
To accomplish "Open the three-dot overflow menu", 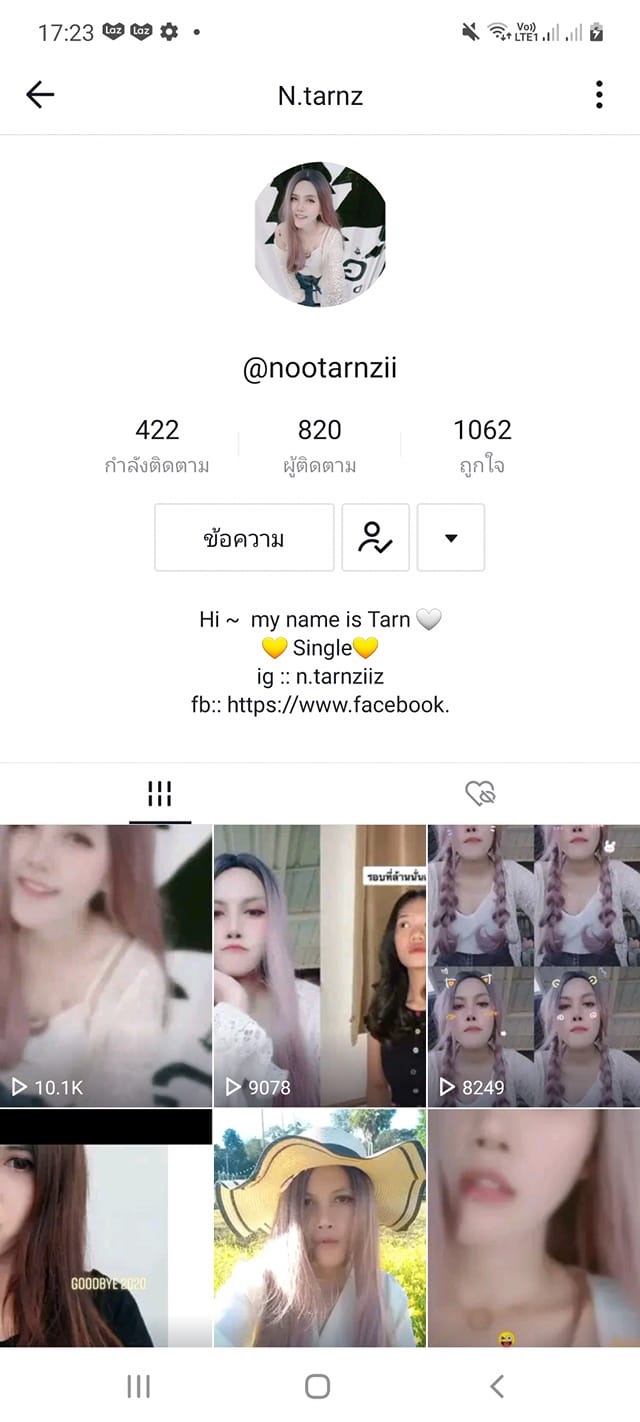I will (599, 95).
